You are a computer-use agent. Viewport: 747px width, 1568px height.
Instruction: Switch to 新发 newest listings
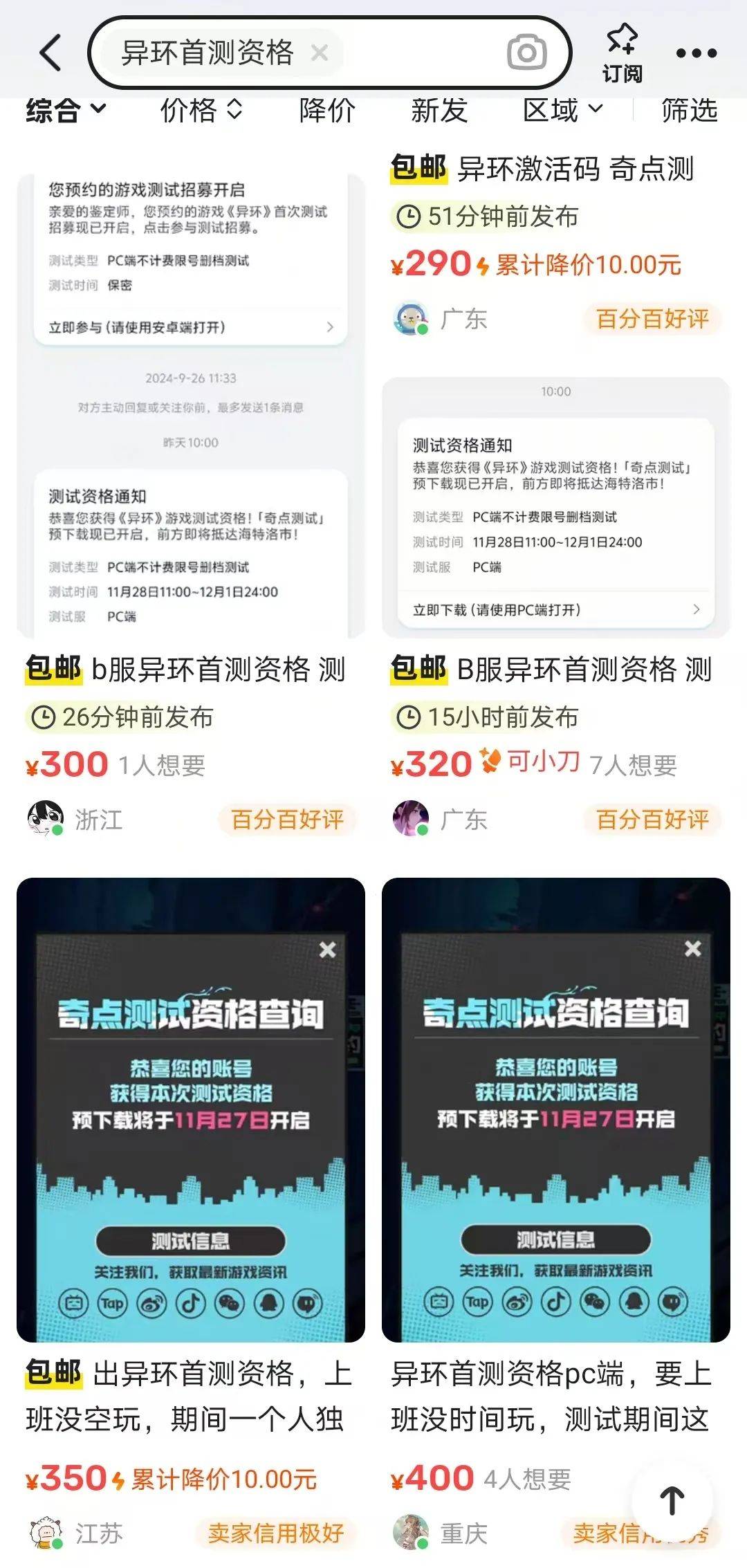pyautogui.click(x=439, y=110)
